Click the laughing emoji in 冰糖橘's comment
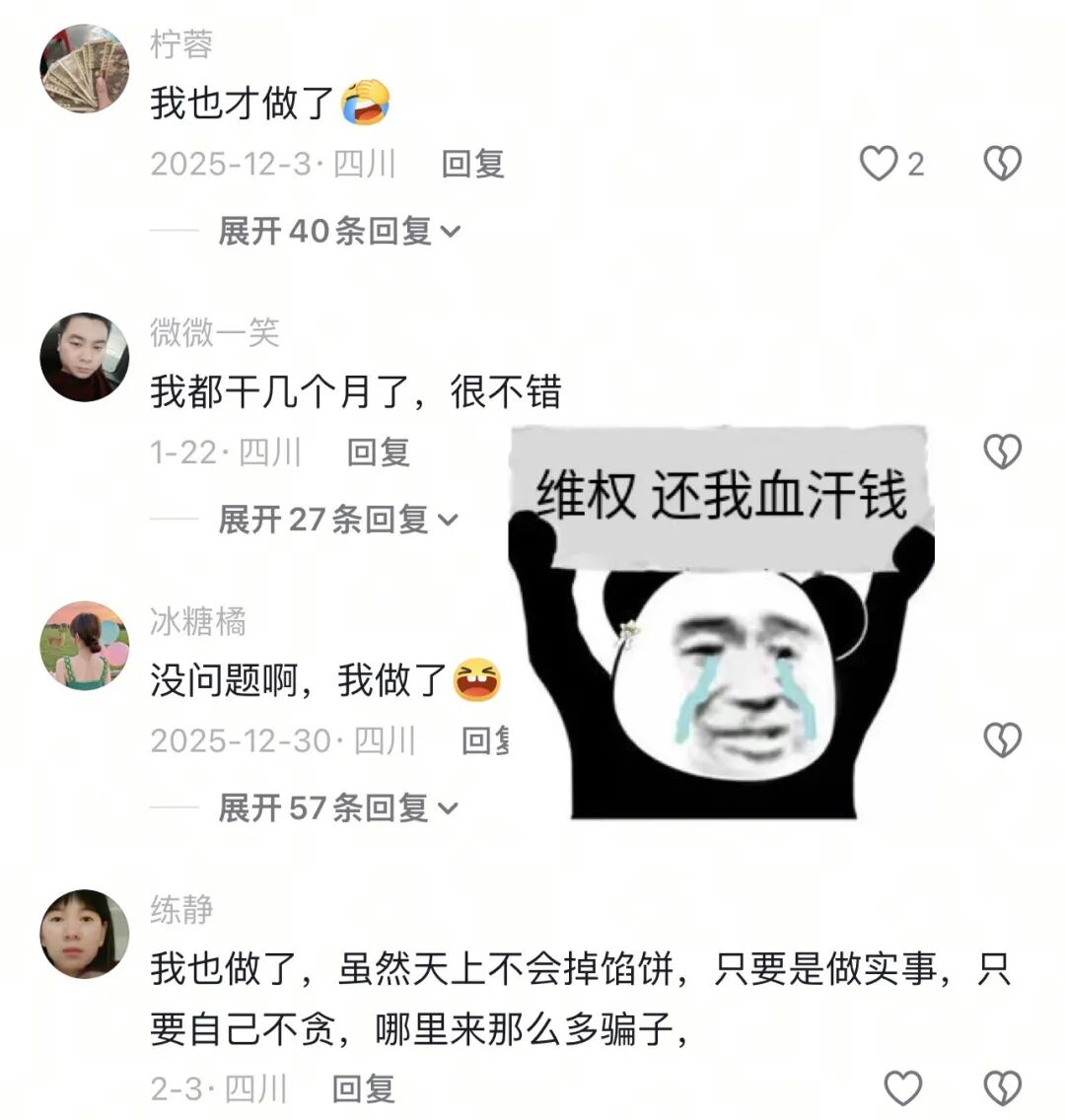The image size is (1065, 1120). coord(476,680)
